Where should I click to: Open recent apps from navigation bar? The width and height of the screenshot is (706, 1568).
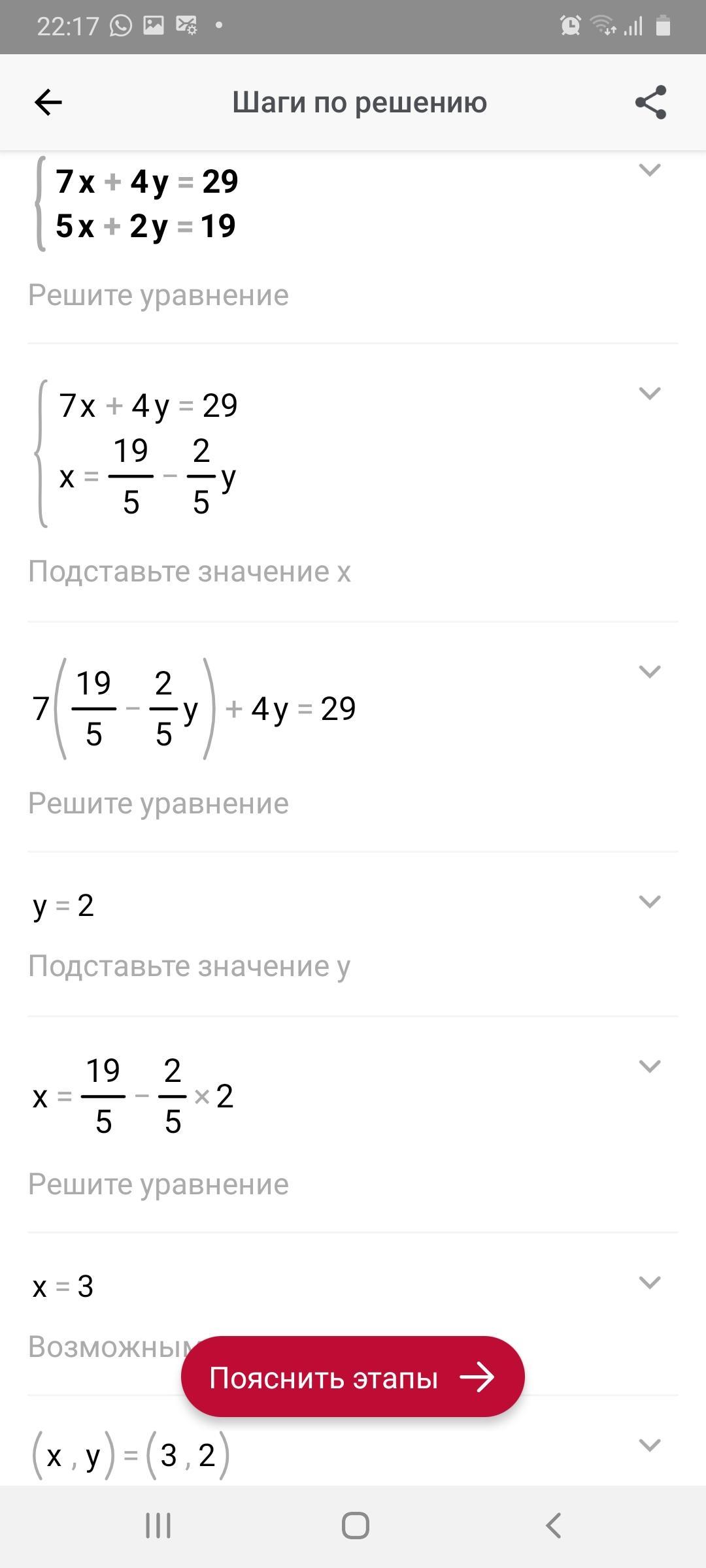coord(158,1526)
